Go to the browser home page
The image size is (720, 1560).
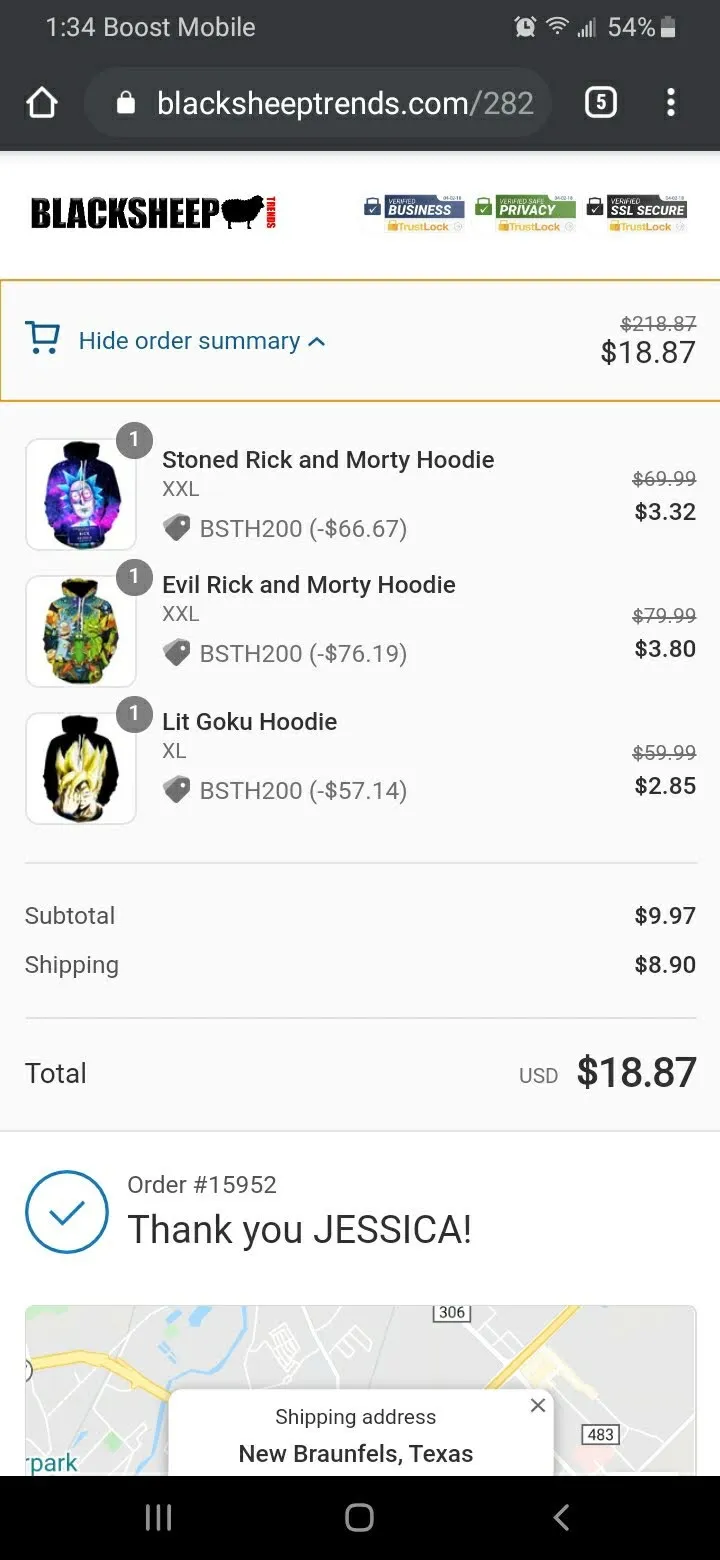tap(42, 102)
